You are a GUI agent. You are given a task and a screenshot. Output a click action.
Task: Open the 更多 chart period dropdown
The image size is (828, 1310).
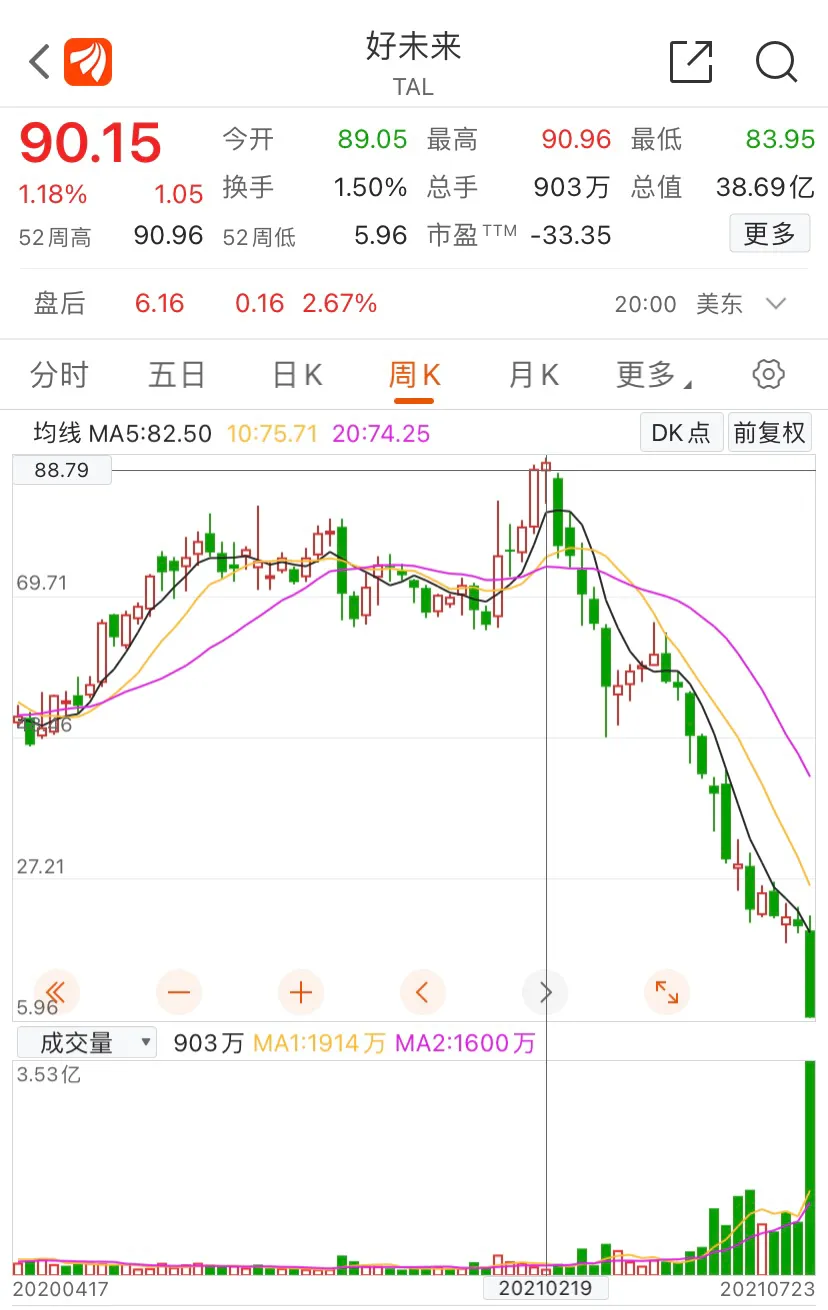(x=653, y=375)
